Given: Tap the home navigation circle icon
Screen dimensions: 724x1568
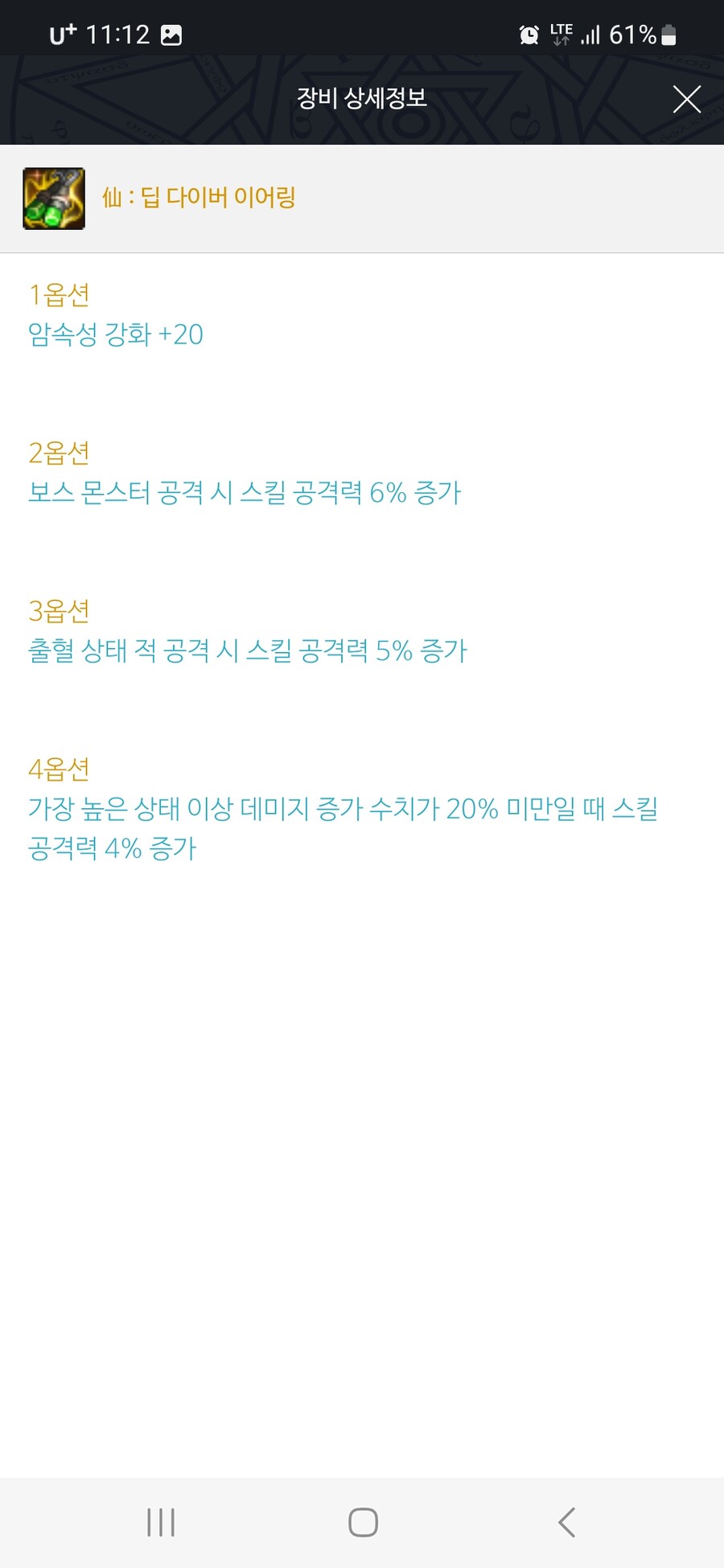Looking at the screenshot, I should coord(362,1521).
